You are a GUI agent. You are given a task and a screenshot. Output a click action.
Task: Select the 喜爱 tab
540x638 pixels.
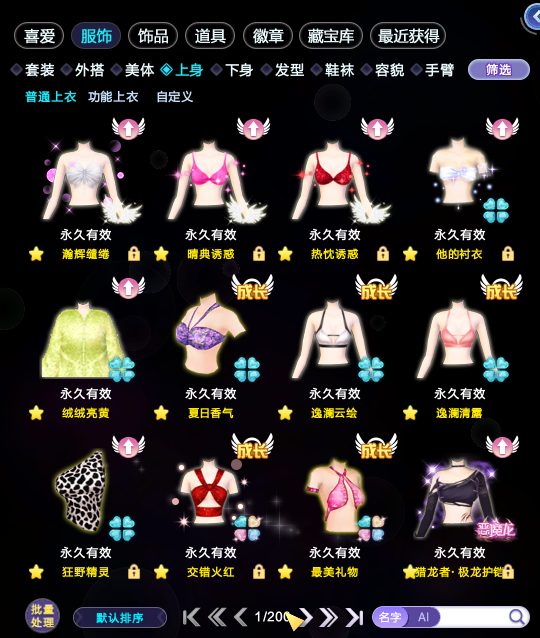coord(39,36)
